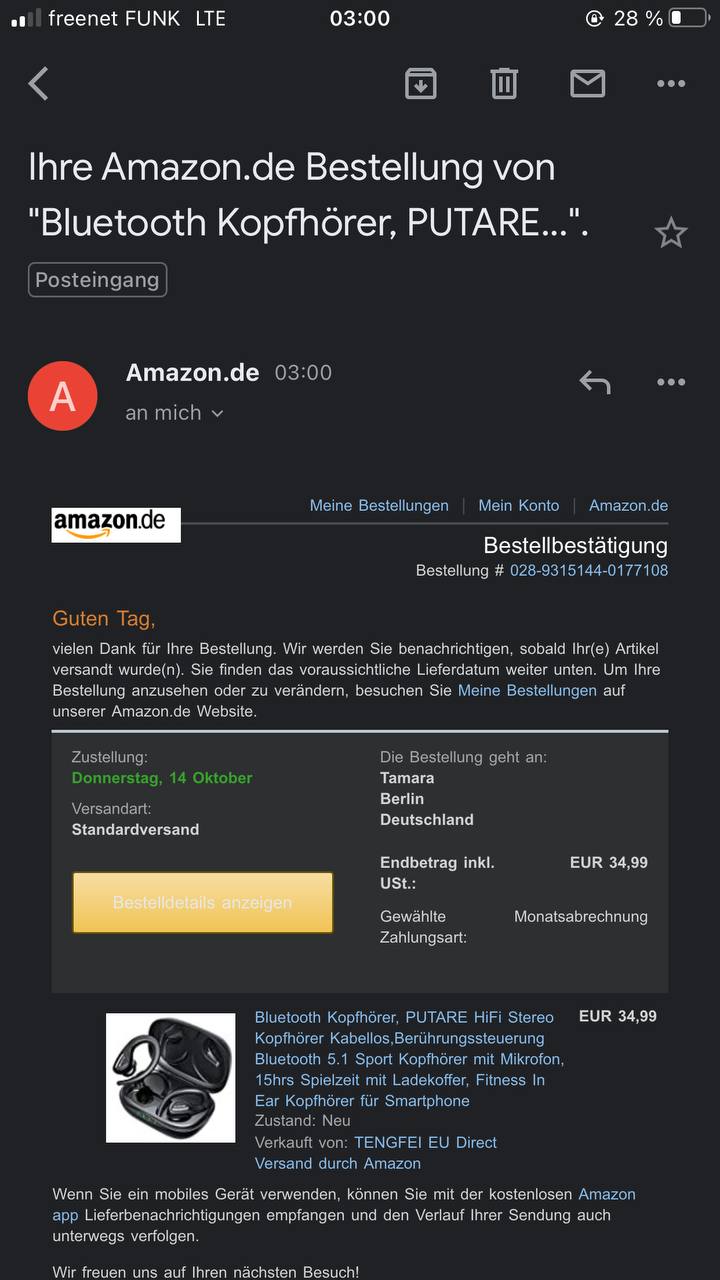Reply to the Amazon.de message
Screen dimensions: 720x1280
pos(595,382)
